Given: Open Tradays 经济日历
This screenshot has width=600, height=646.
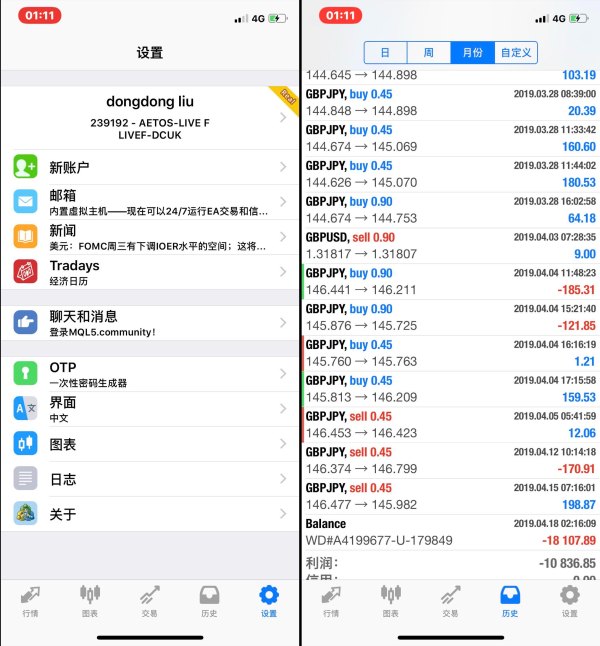Looking at the screenshot, I should click(150, 272).
